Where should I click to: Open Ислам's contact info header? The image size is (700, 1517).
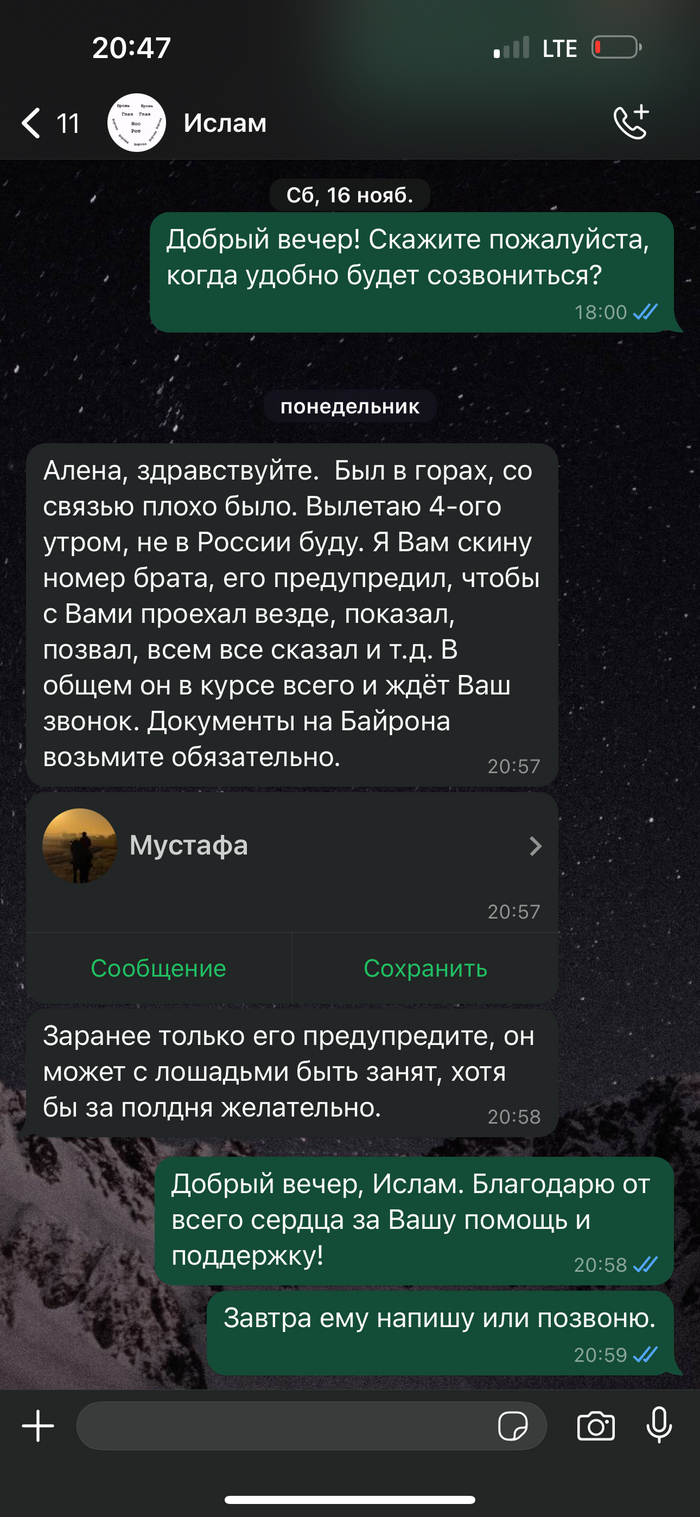(x=225, y=124)
